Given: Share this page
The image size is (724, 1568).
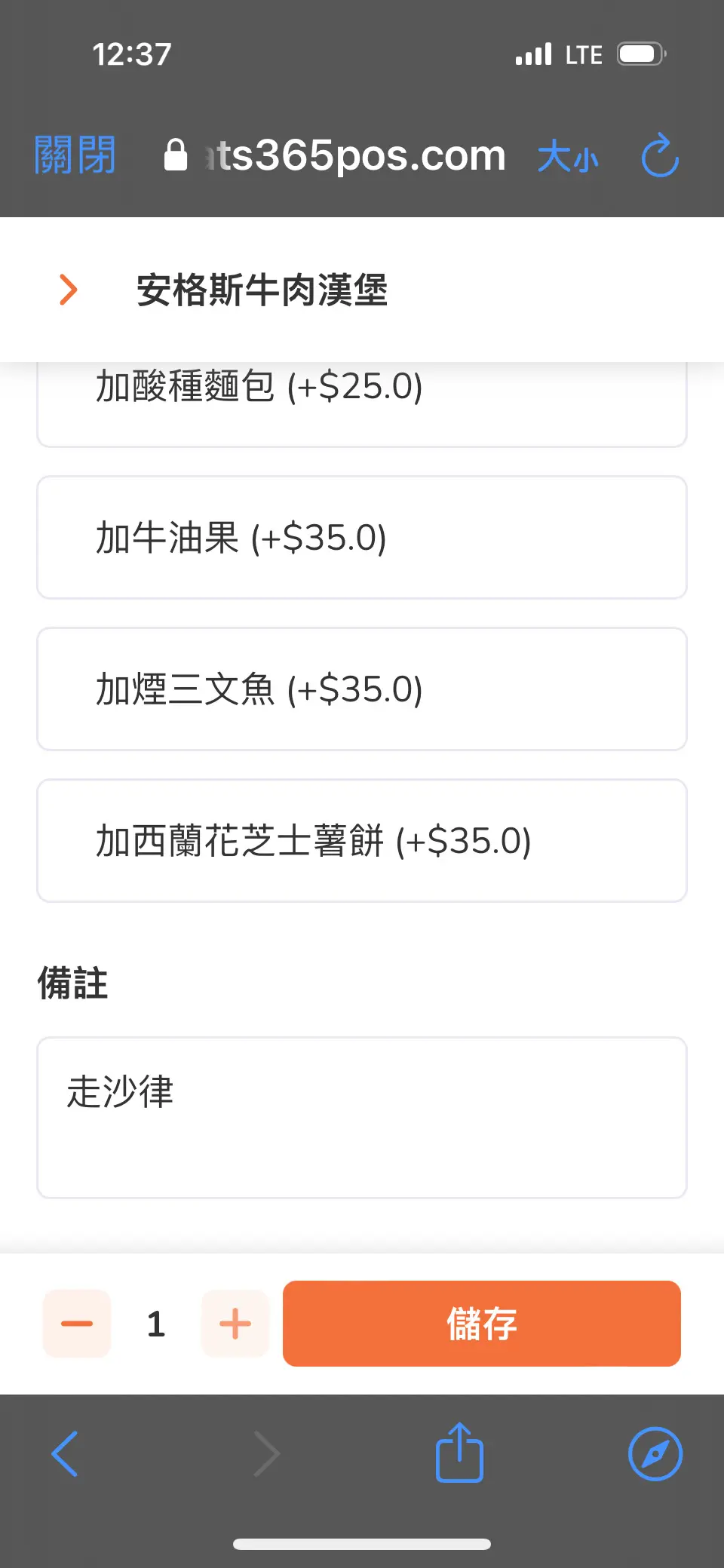Looking at the screenshot, I should 459,1453.
